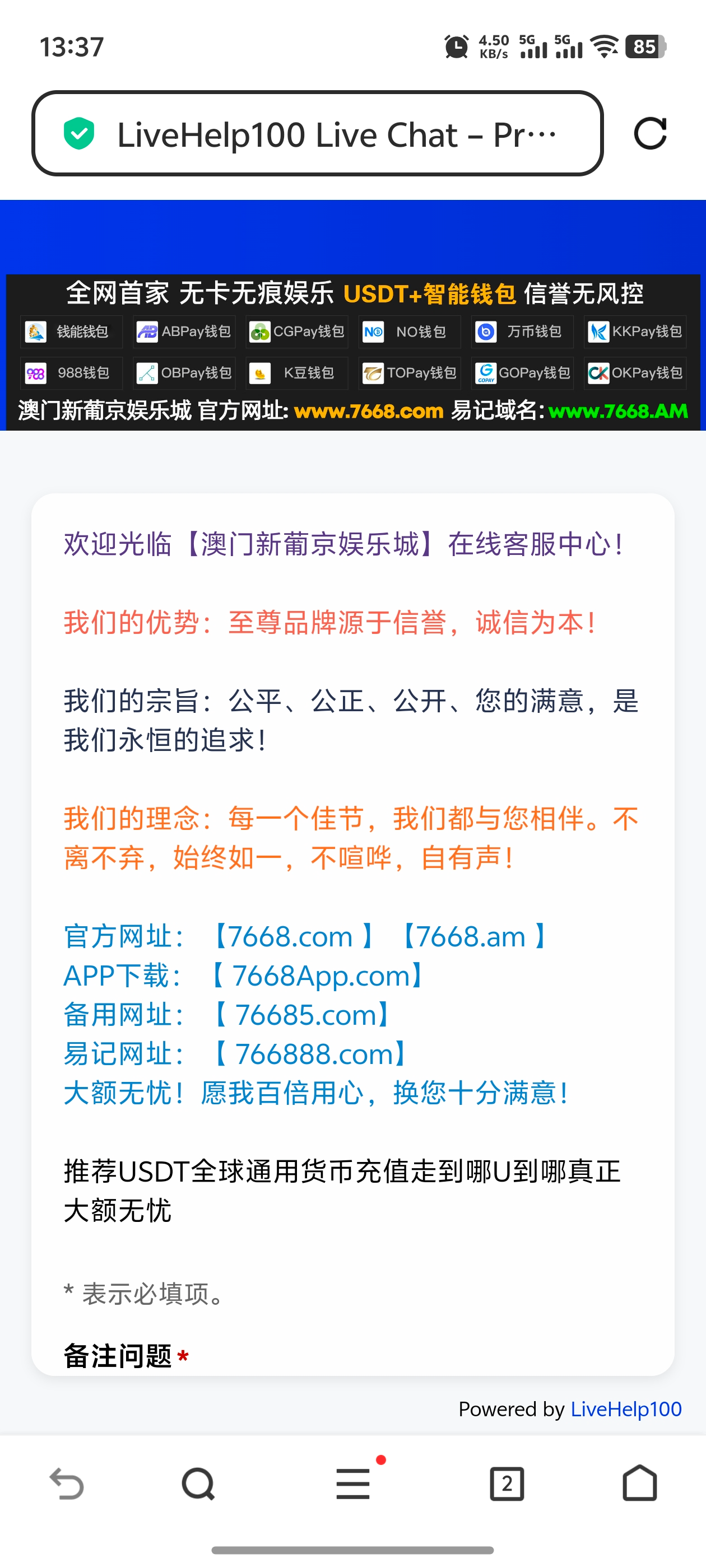Open the browser menu with notification dot

pyautogui.click(x=352, y=1483)
